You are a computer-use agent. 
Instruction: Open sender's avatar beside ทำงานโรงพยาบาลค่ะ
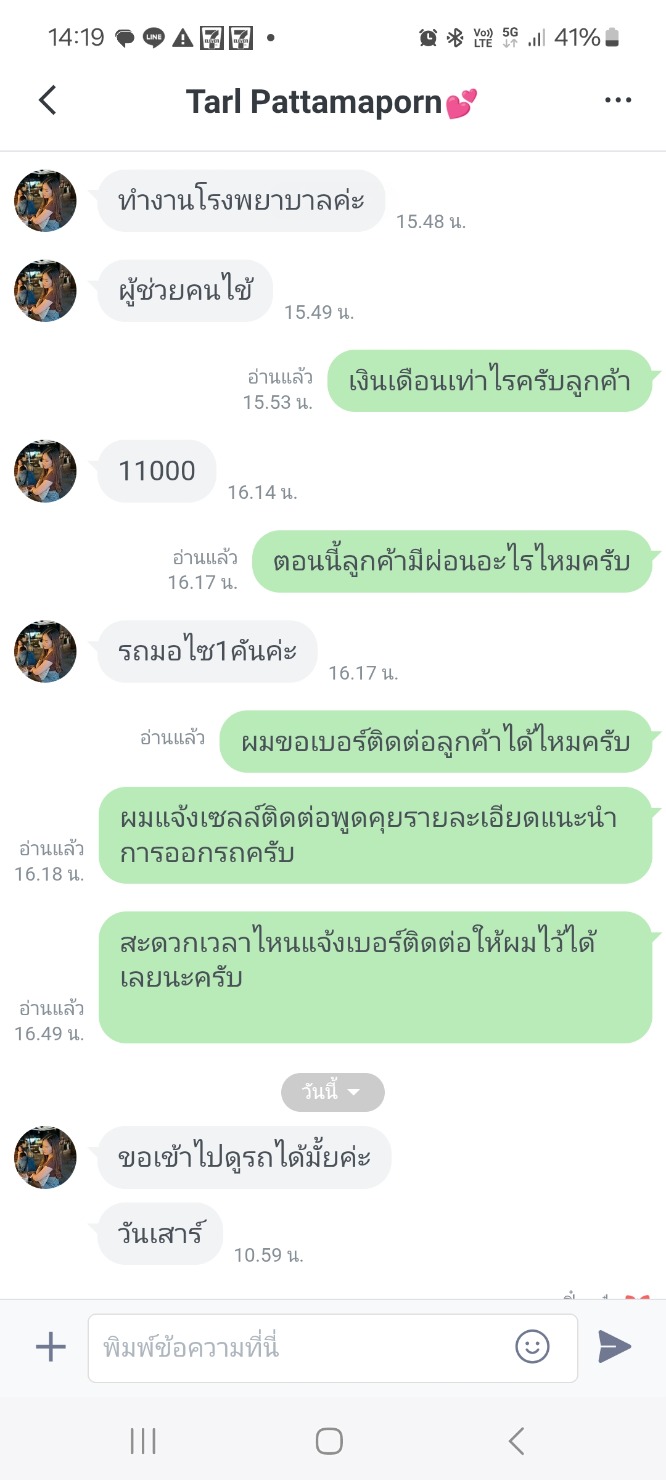point(45,201)
